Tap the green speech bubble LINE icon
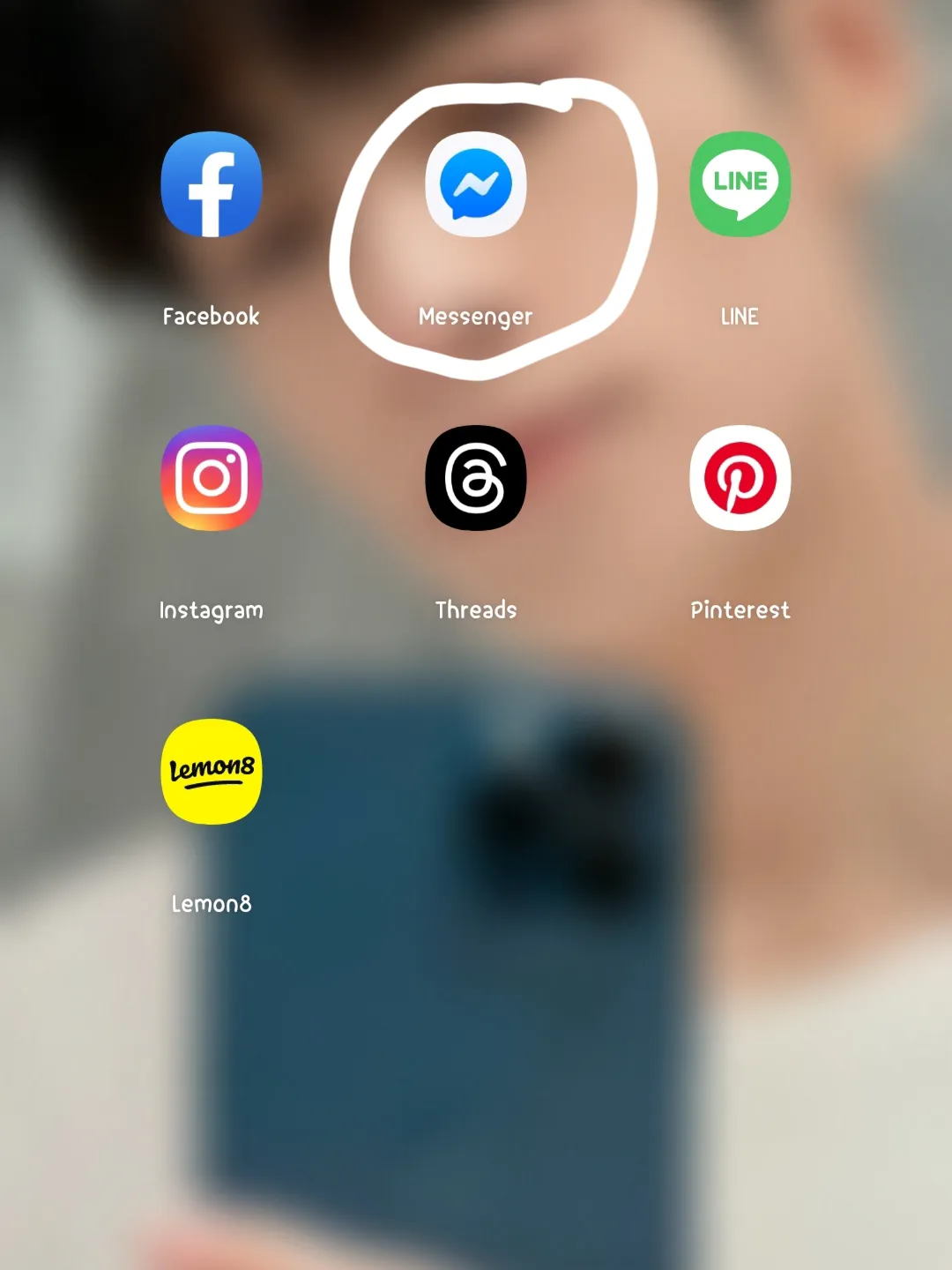 pos(740,183)
